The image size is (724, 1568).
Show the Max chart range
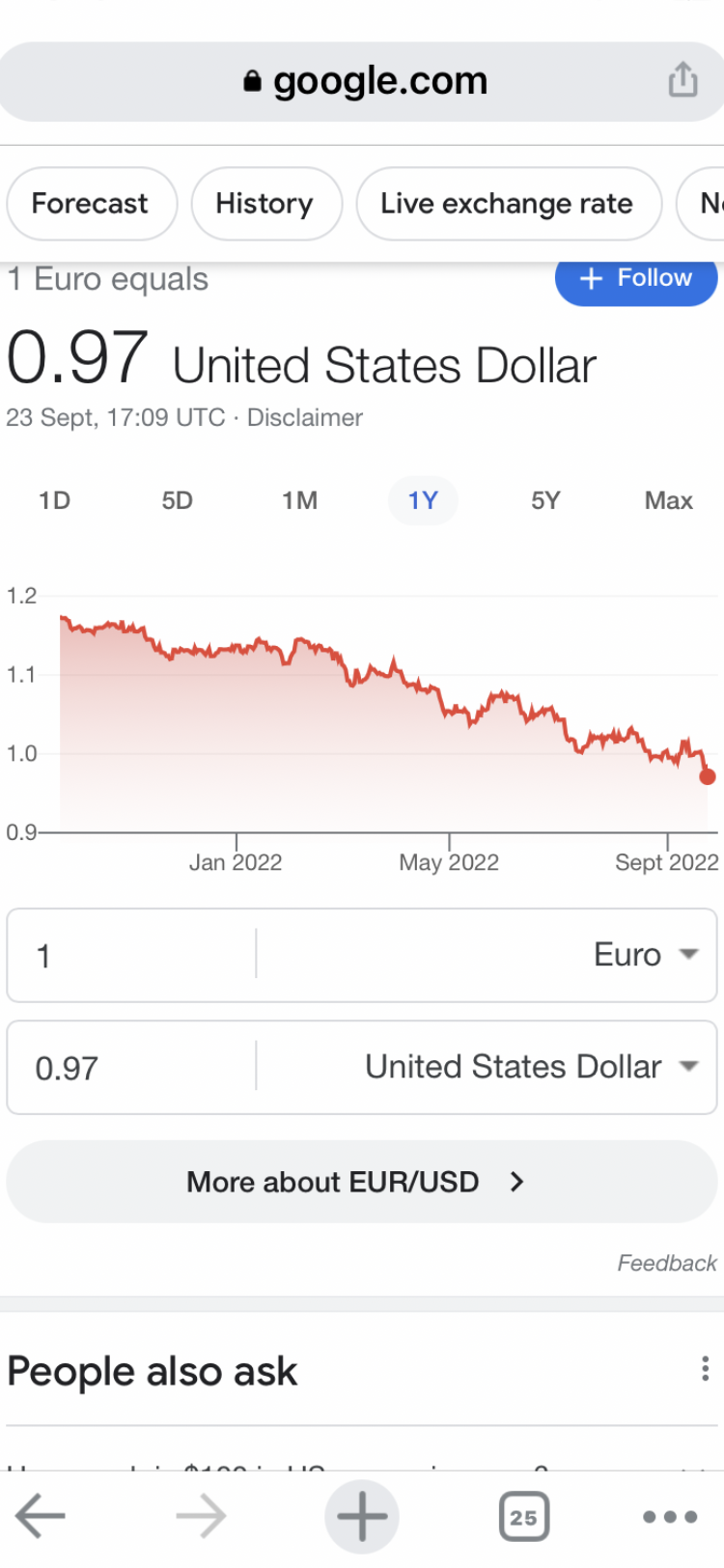coord(669,500)
